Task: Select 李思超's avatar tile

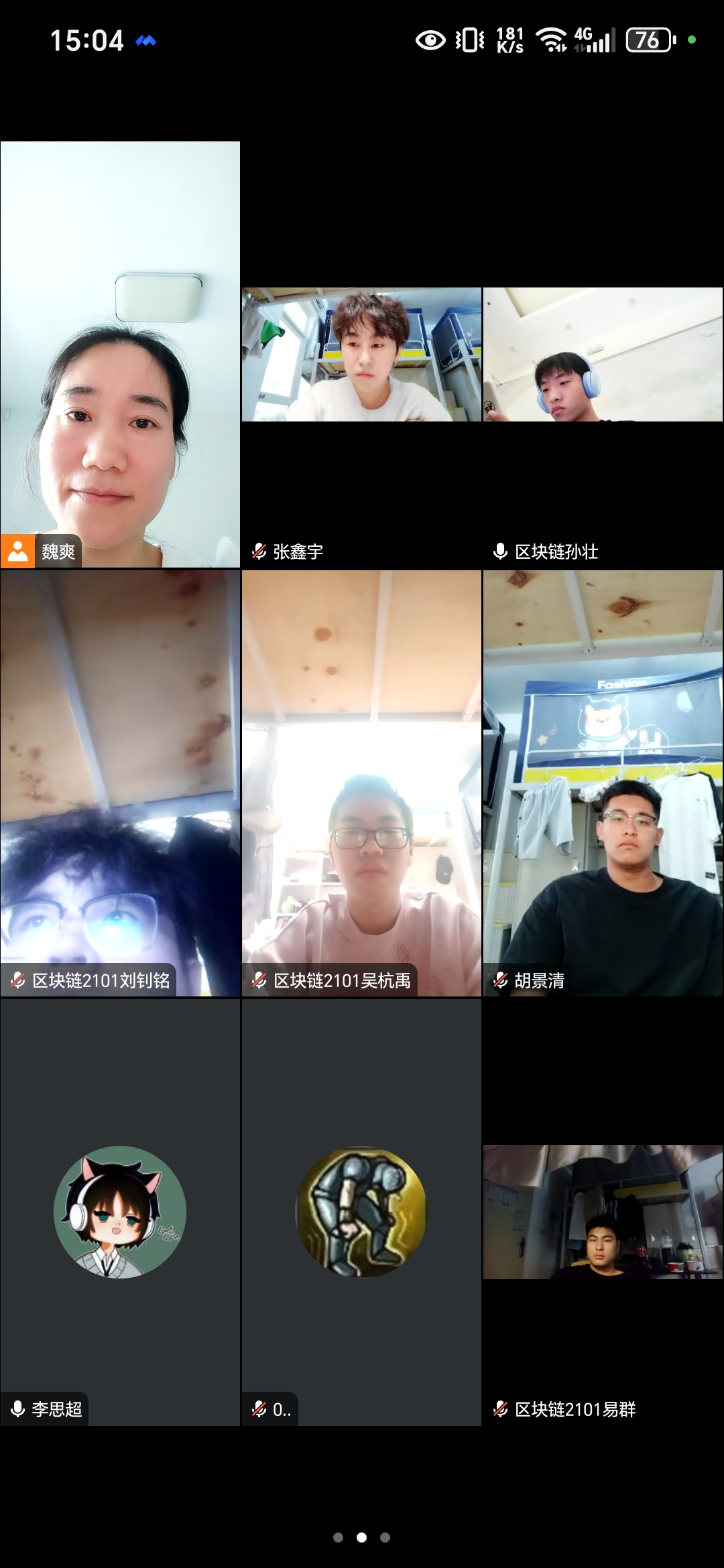Action: coord(120,1212)
